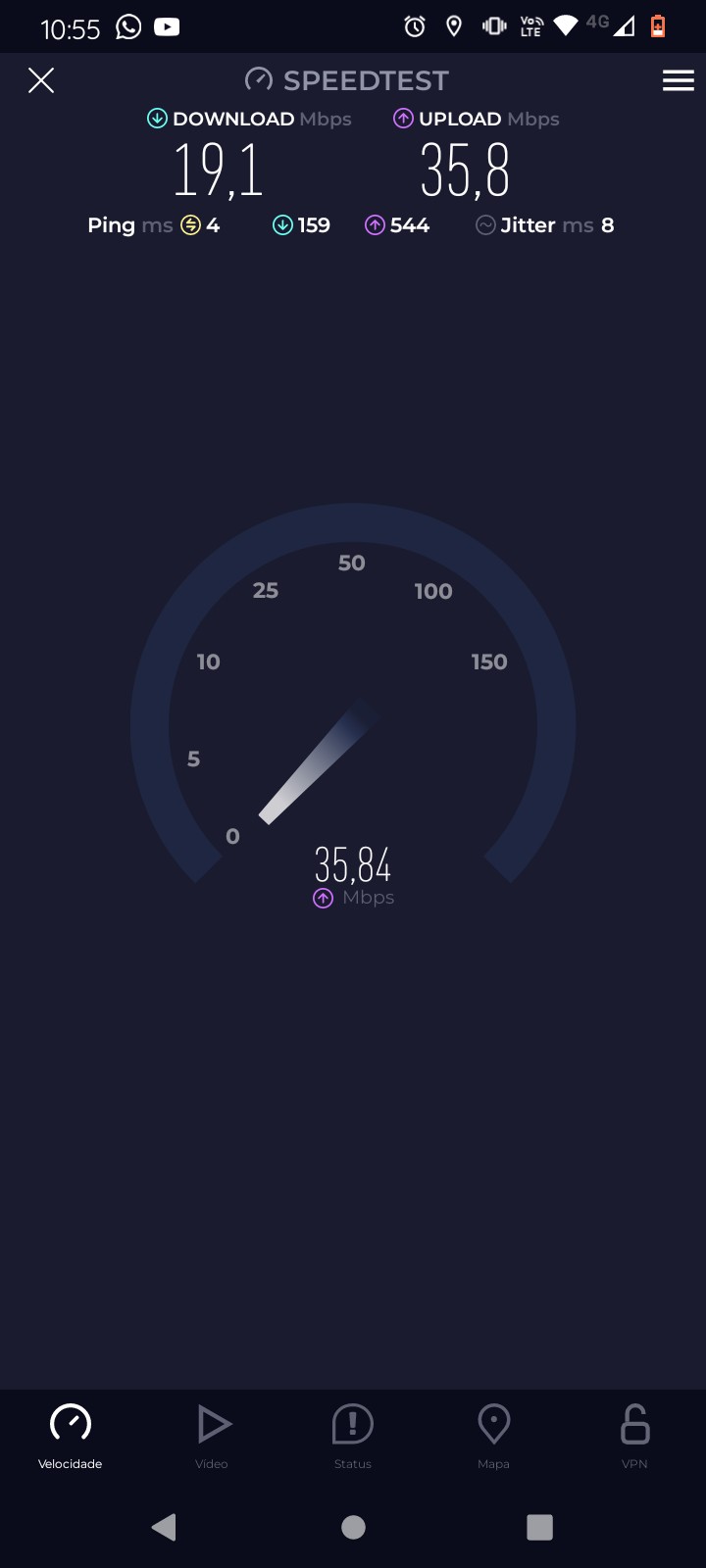Go to the Mapa tab
Viewport: 706px width, 1568px height.
(493, 1436)
